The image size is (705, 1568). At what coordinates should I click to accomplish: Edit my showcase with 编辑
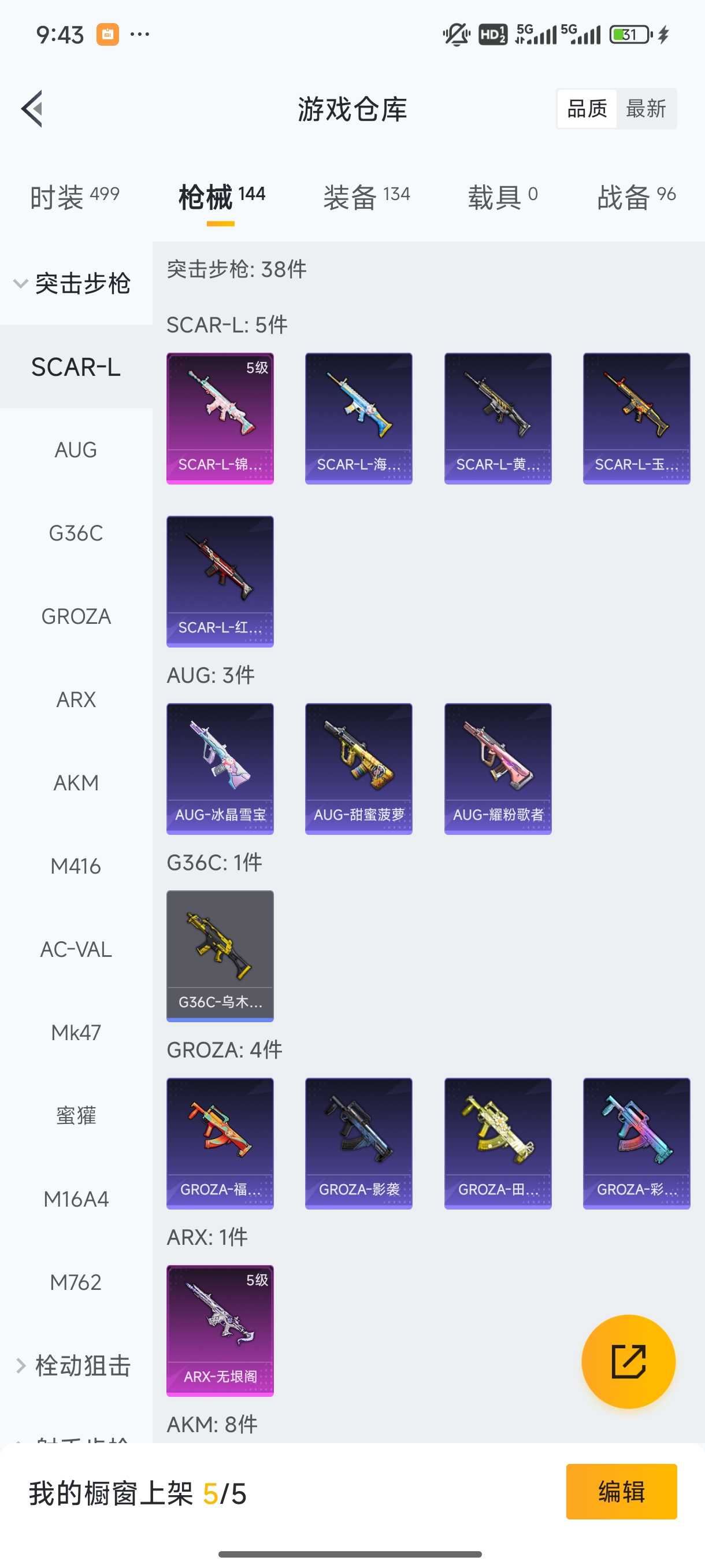pyautogui.click(x=621, y=1491)
